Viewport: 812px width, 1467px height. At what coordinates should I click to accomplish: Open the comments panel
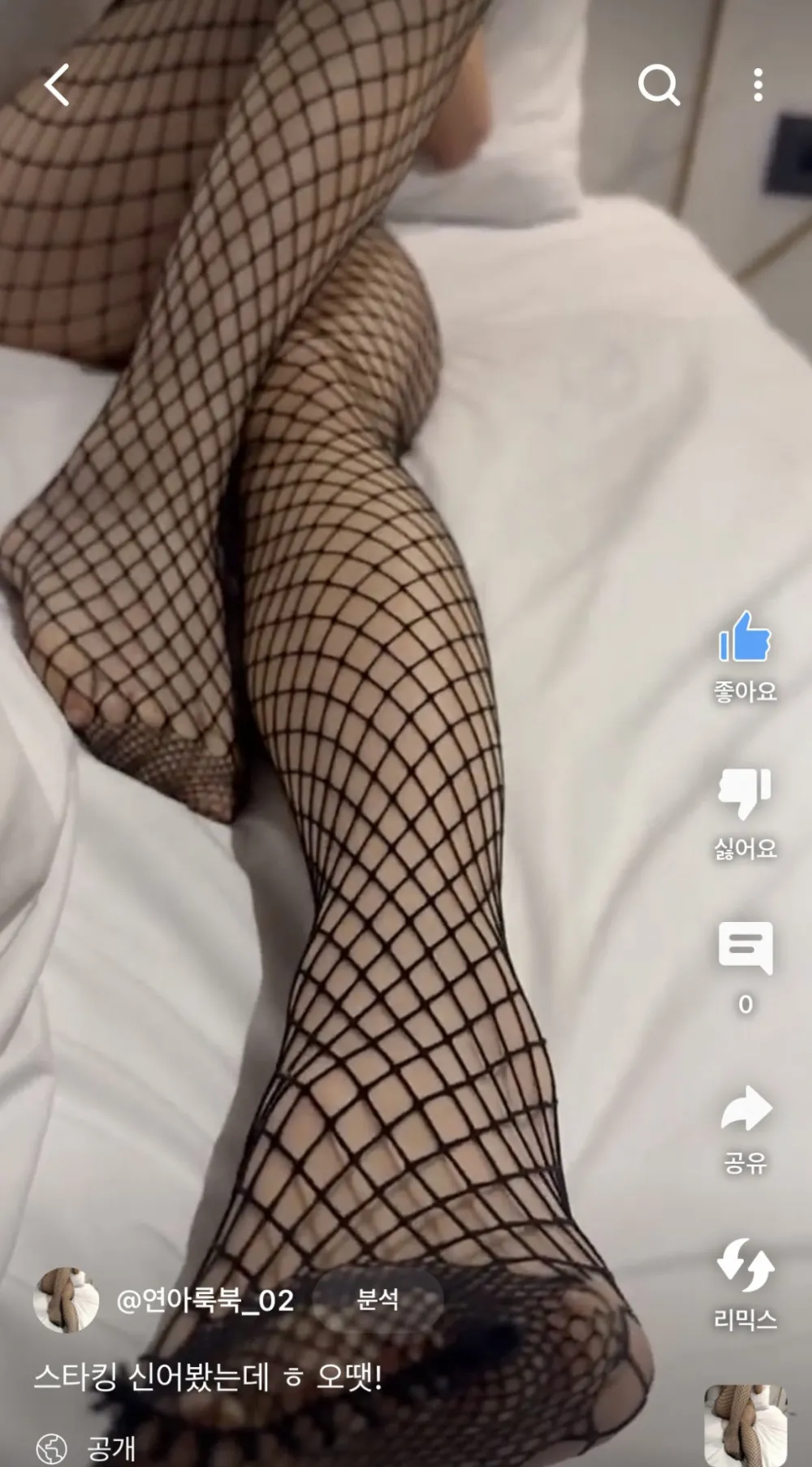[x=745, y=949]
